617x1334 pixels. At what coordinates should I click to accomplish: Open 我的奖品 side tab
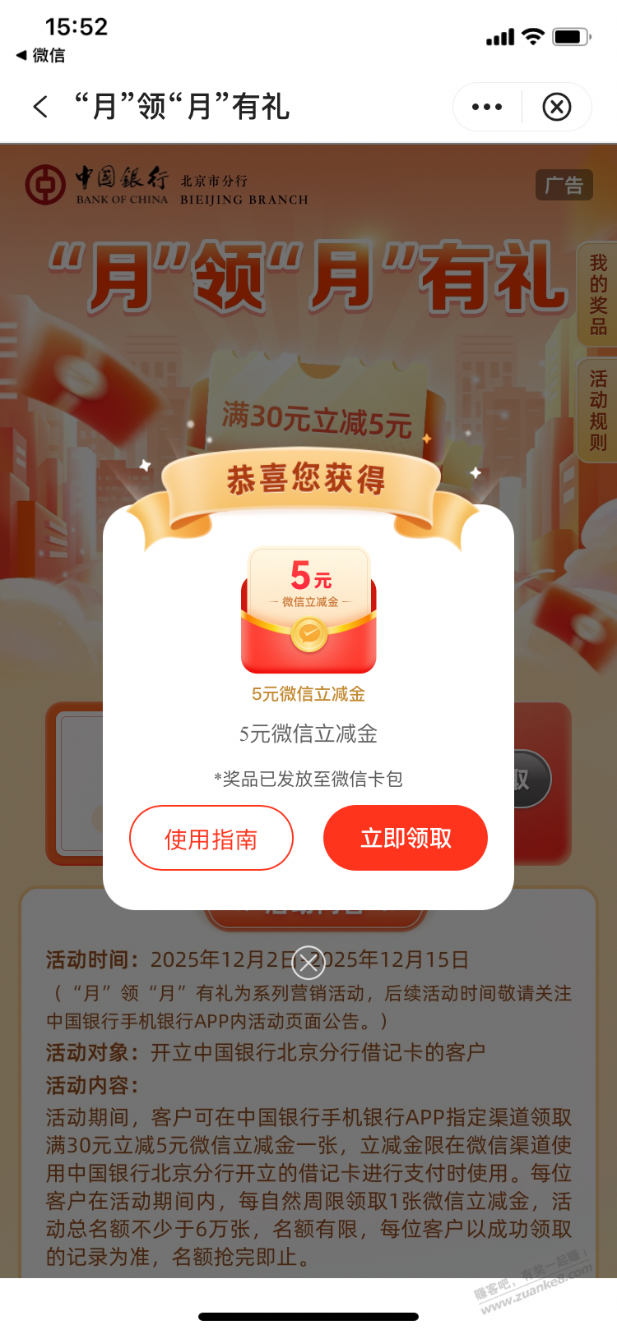pyautogui.click(x=598, y=294)
